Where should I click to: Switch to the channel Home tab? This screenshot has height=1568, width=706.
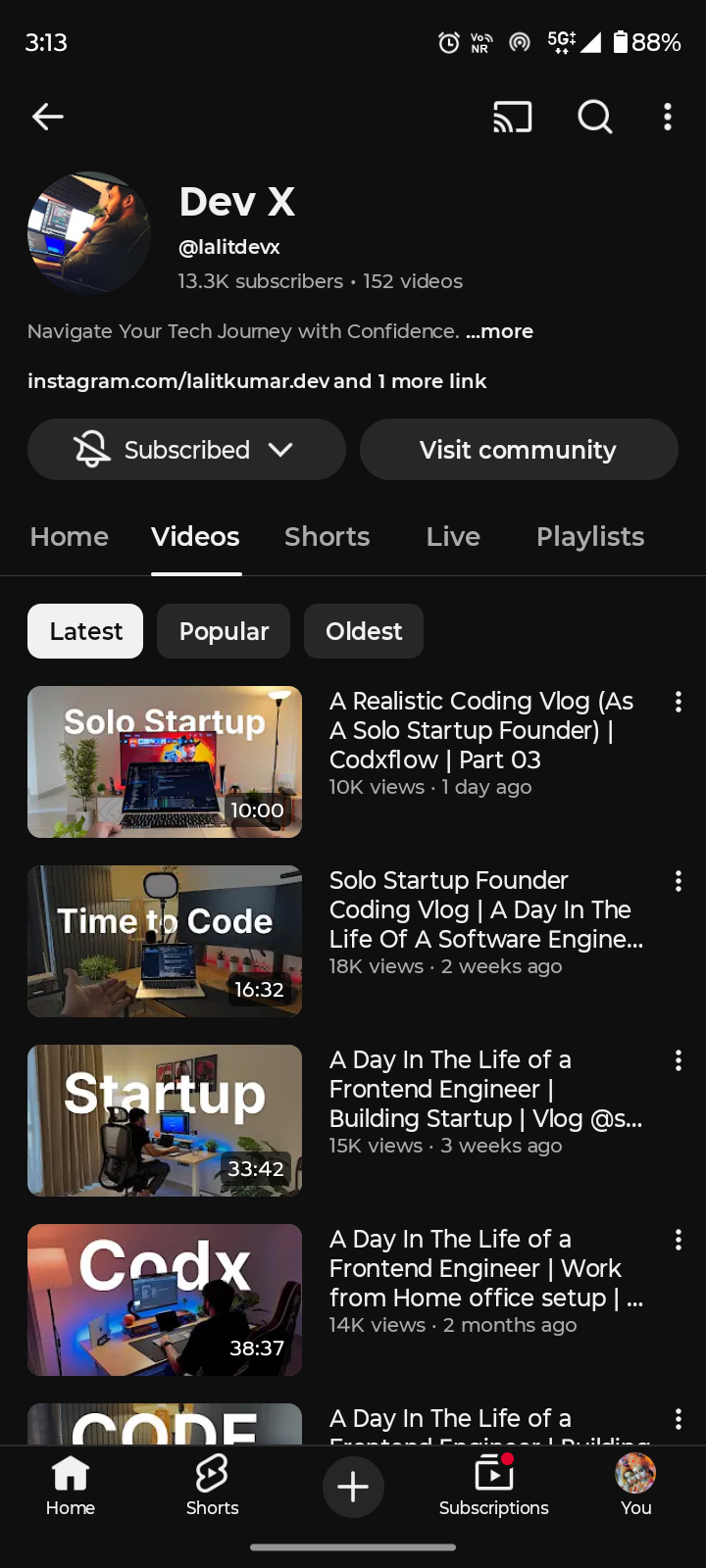[70, 537]
